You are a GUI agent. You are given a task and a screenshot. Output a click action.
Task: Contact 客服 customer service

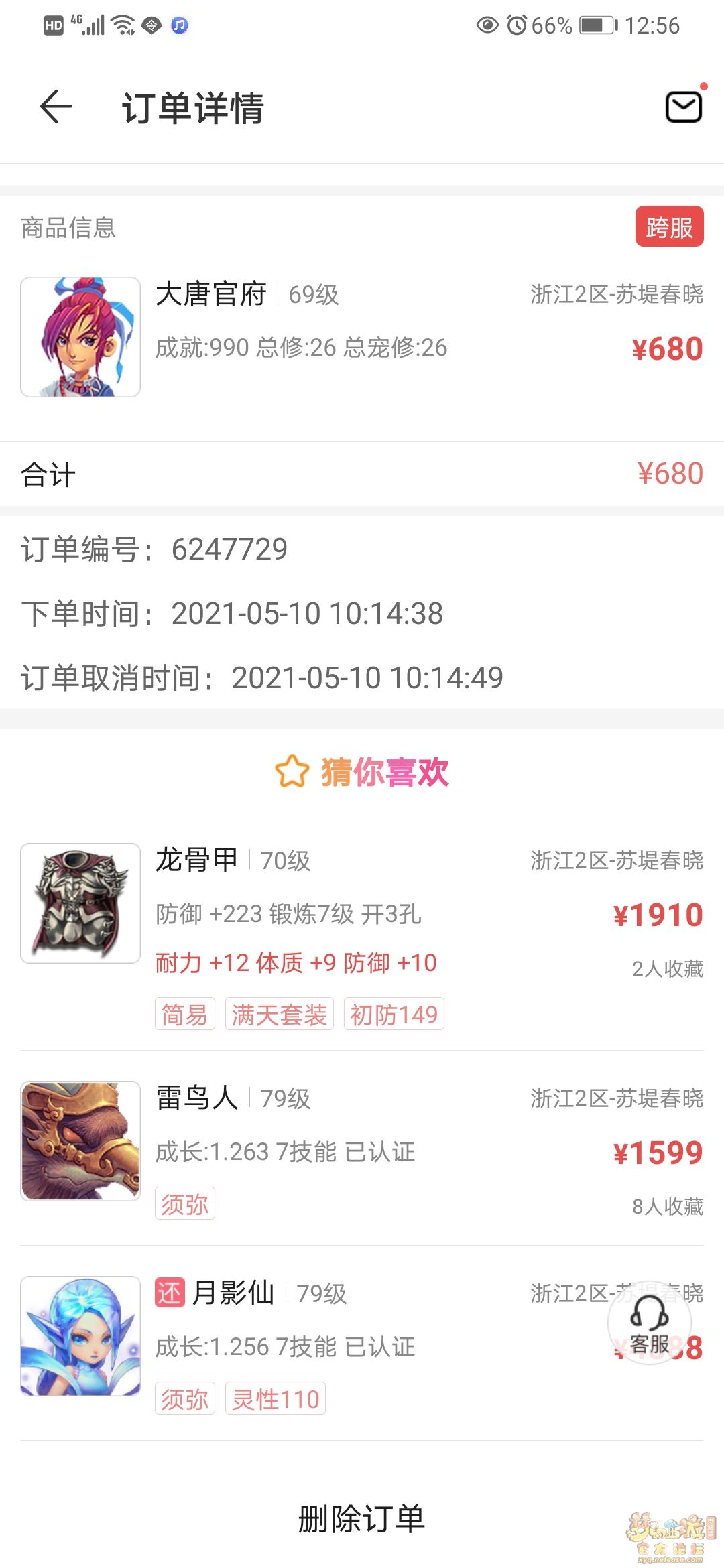point(649,1323)
